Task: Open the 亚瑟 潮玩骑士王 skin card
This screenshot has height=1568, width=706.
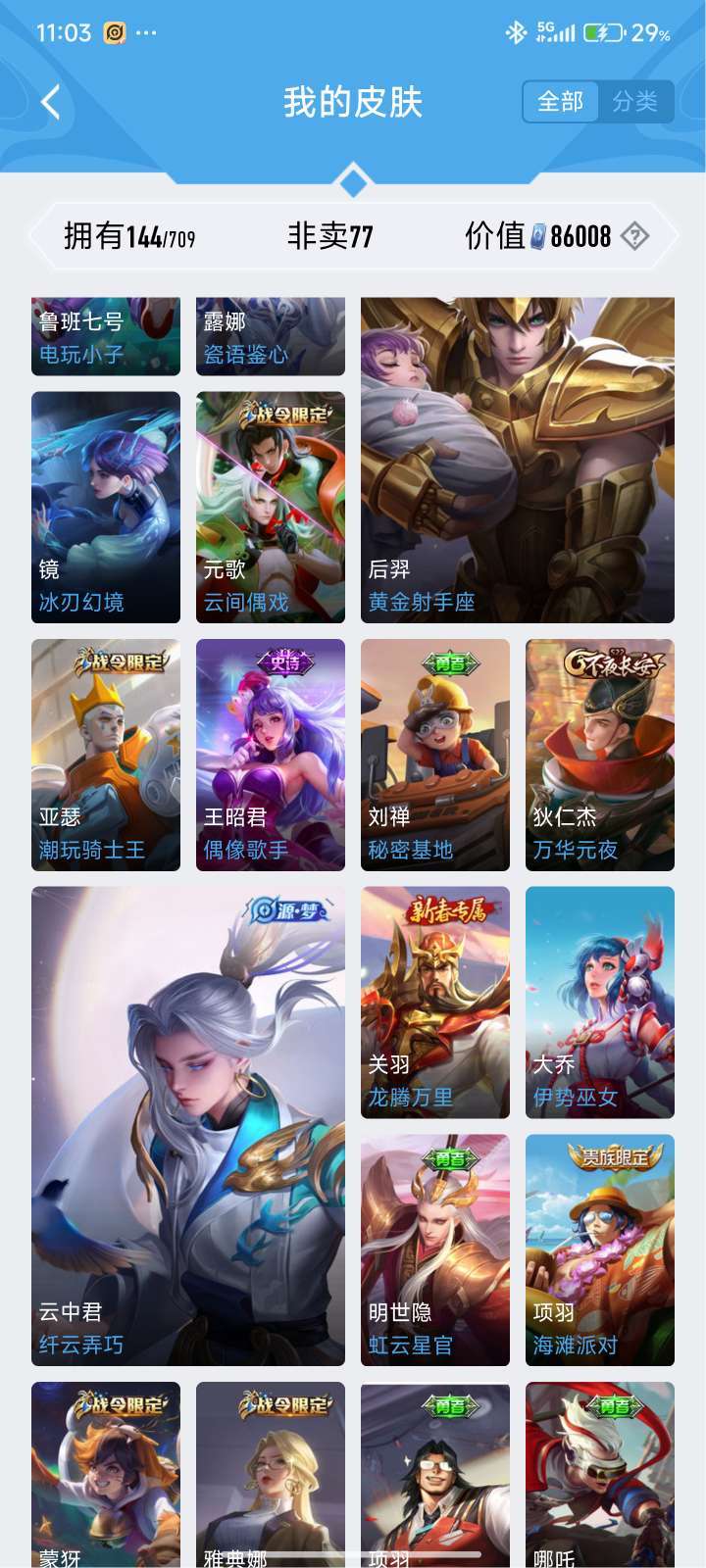Action: (106, 755)
